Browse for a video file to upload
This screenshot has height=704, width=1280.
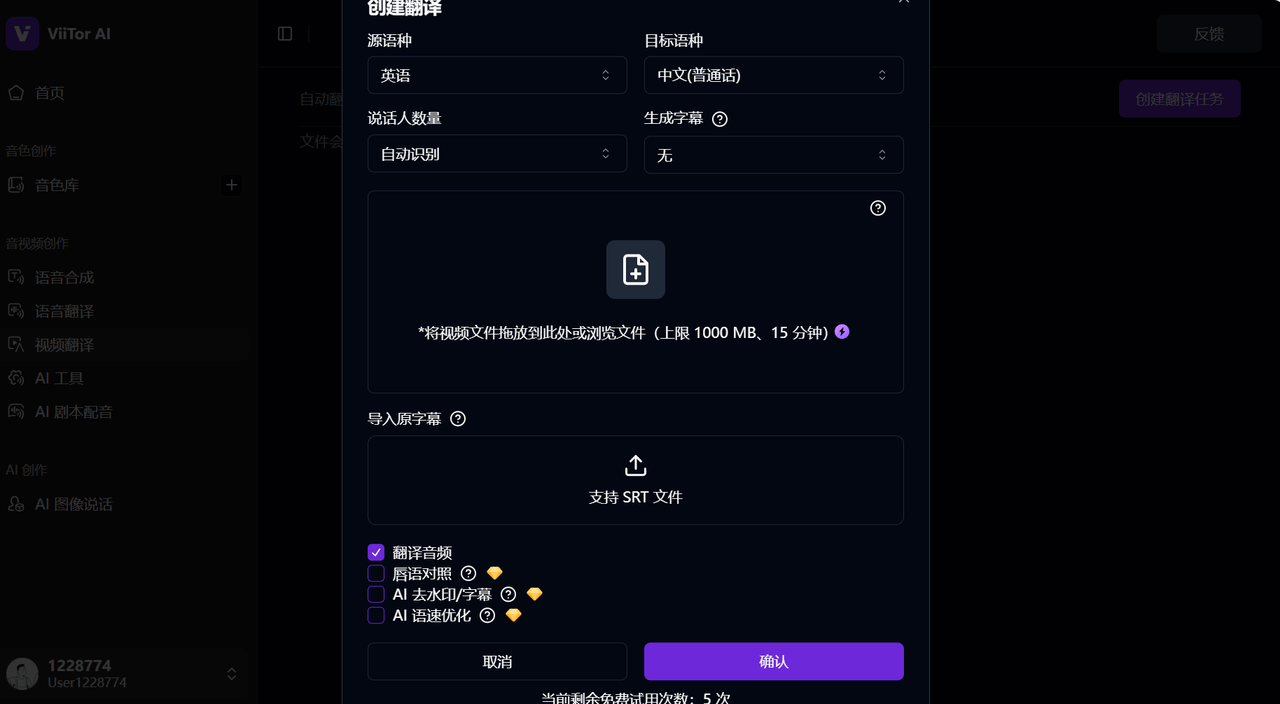[x=635, y=270]
